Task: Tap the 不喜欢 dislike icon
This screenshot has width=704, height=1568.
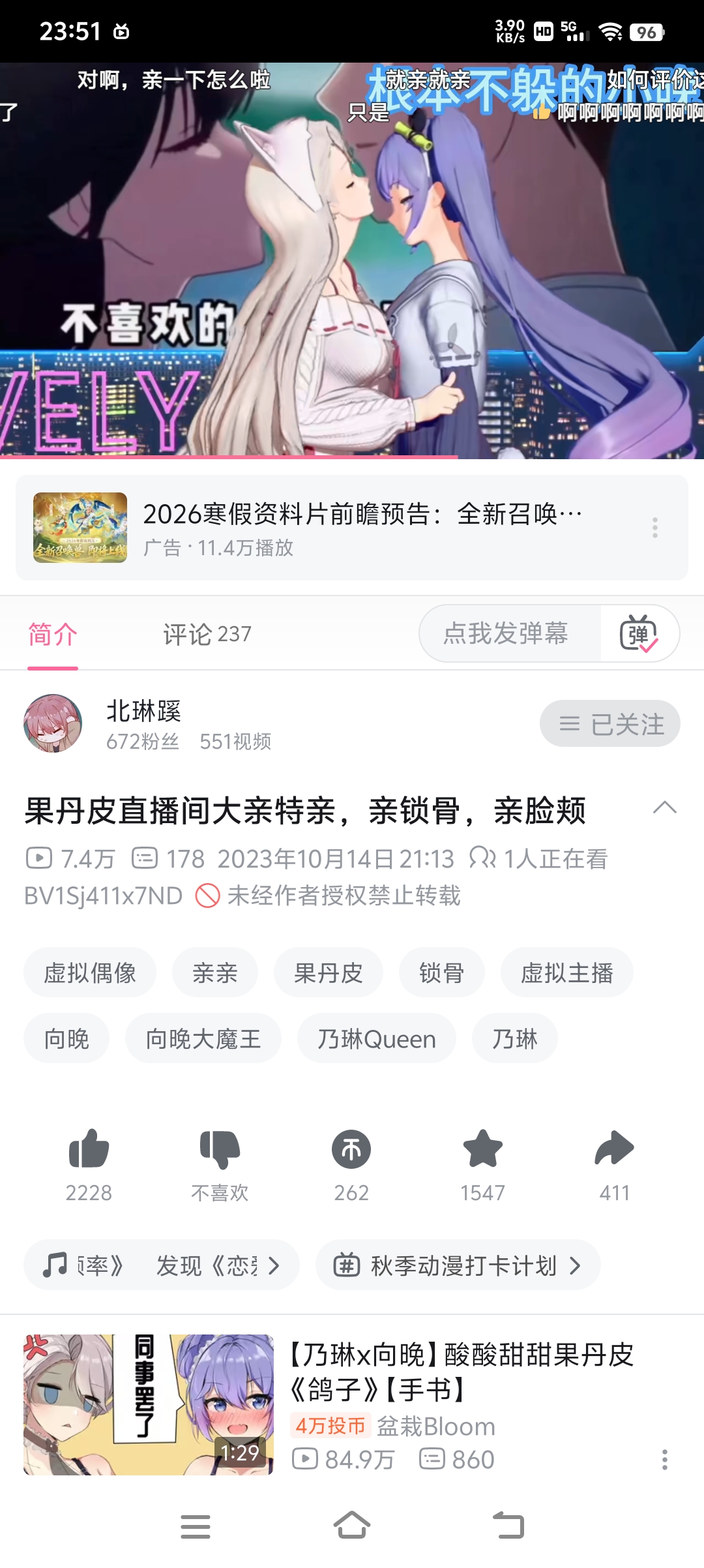Action: point(220,1149)
